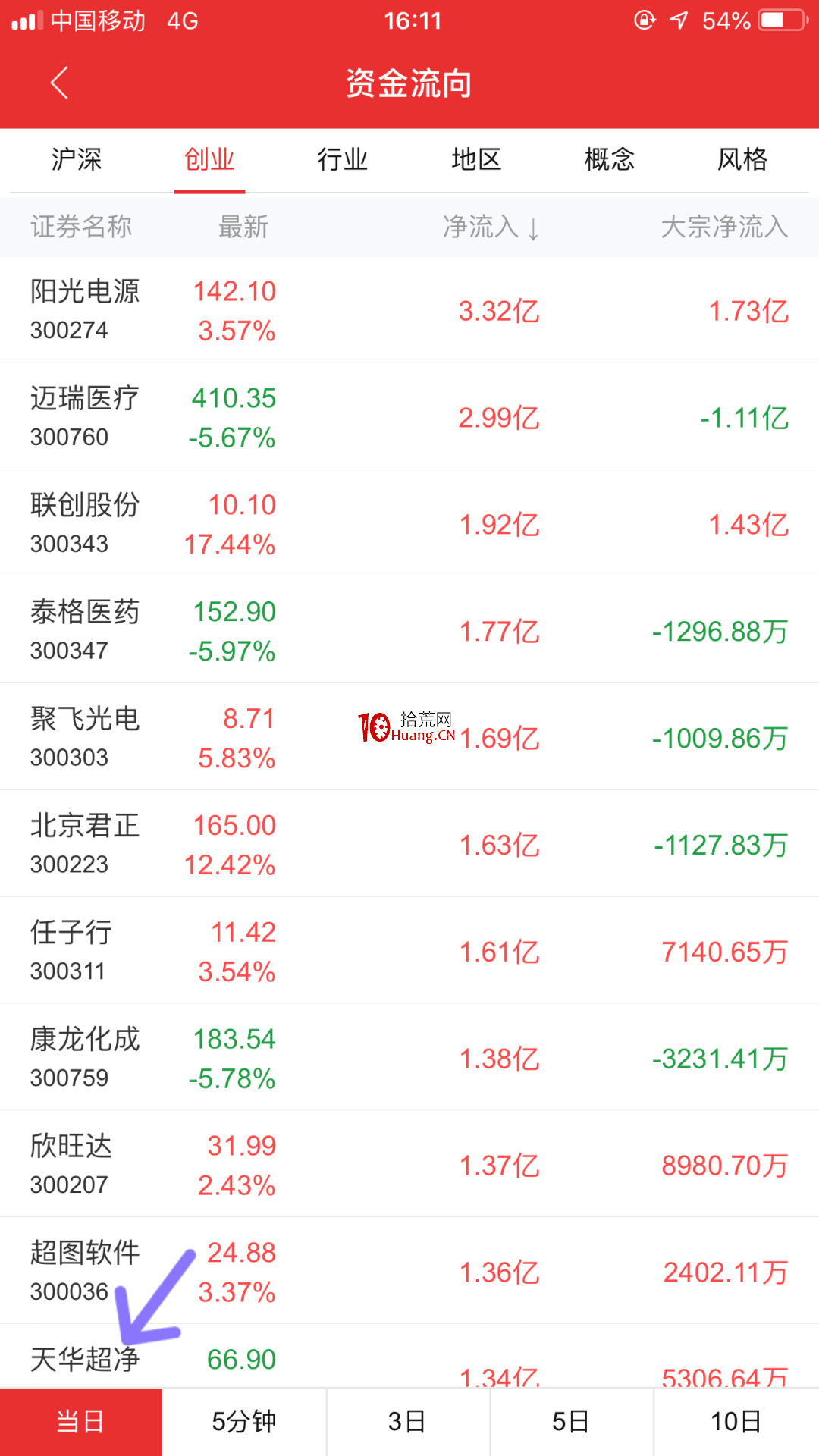Switch to the 沪深 tab
Image resolution: width=819 pixels, height=1456 pixels.
(77, 159)
